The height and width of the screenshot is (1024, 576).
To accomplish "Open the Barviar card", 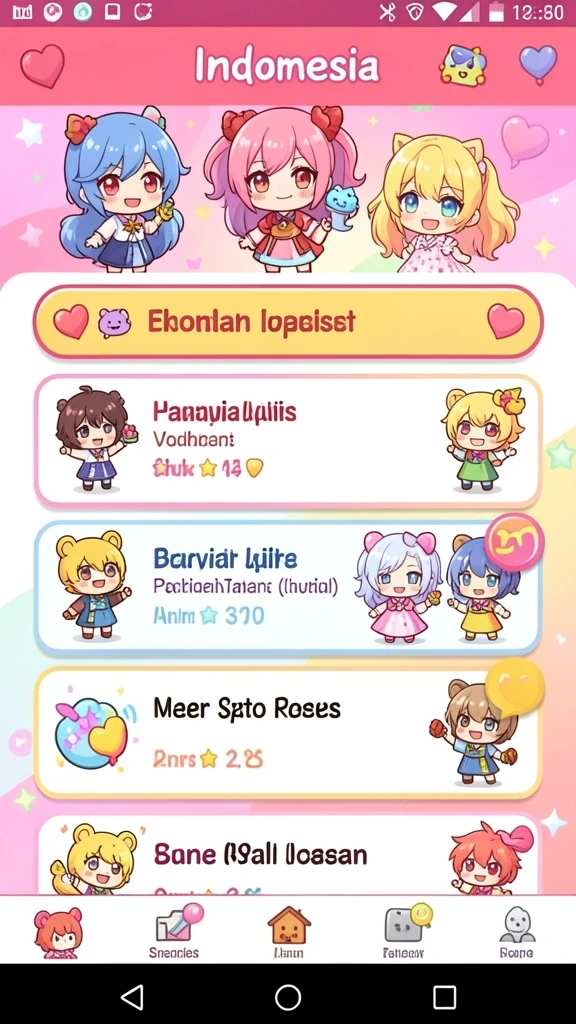I will tap(288, 588).
